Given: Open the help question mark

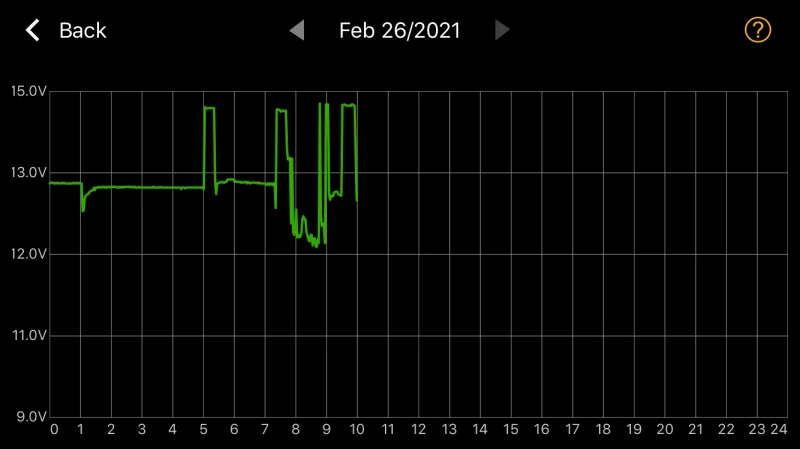Looking at the screenshot, I should coord(758,31).
